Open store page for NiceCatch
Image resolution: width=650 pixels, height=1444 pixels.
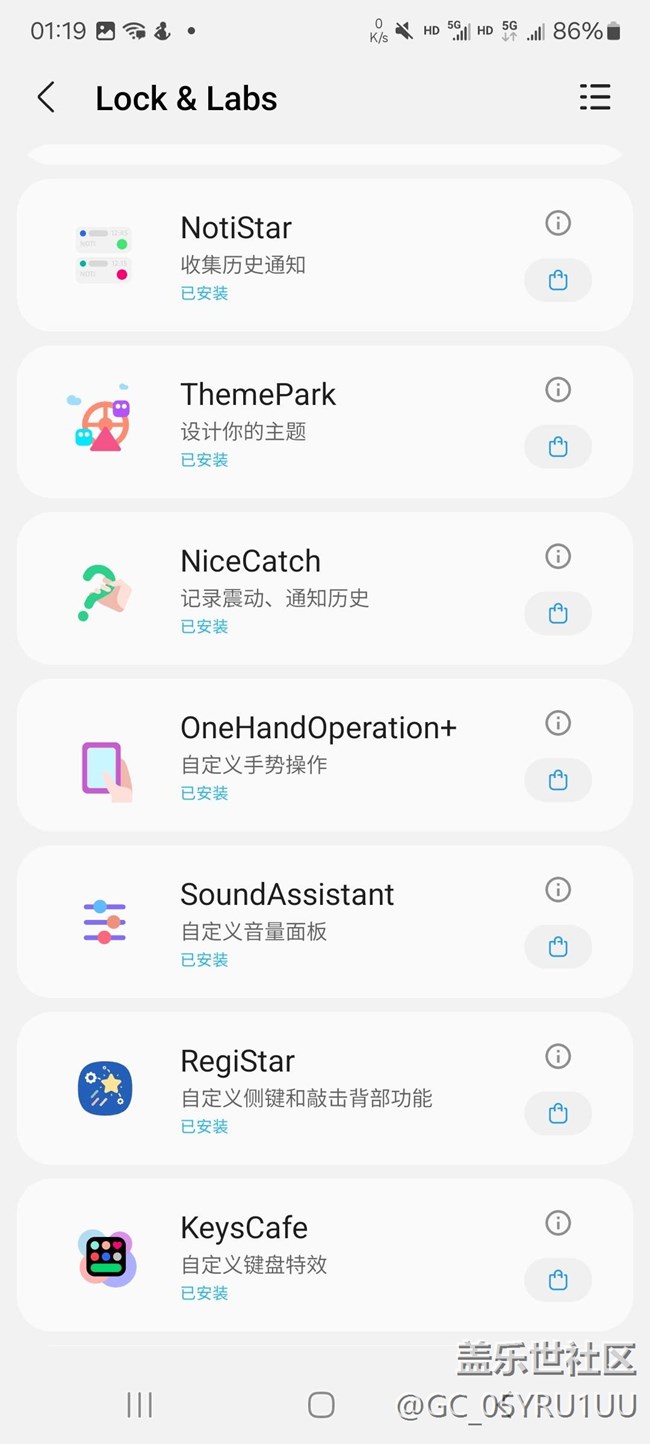point(558,614)
